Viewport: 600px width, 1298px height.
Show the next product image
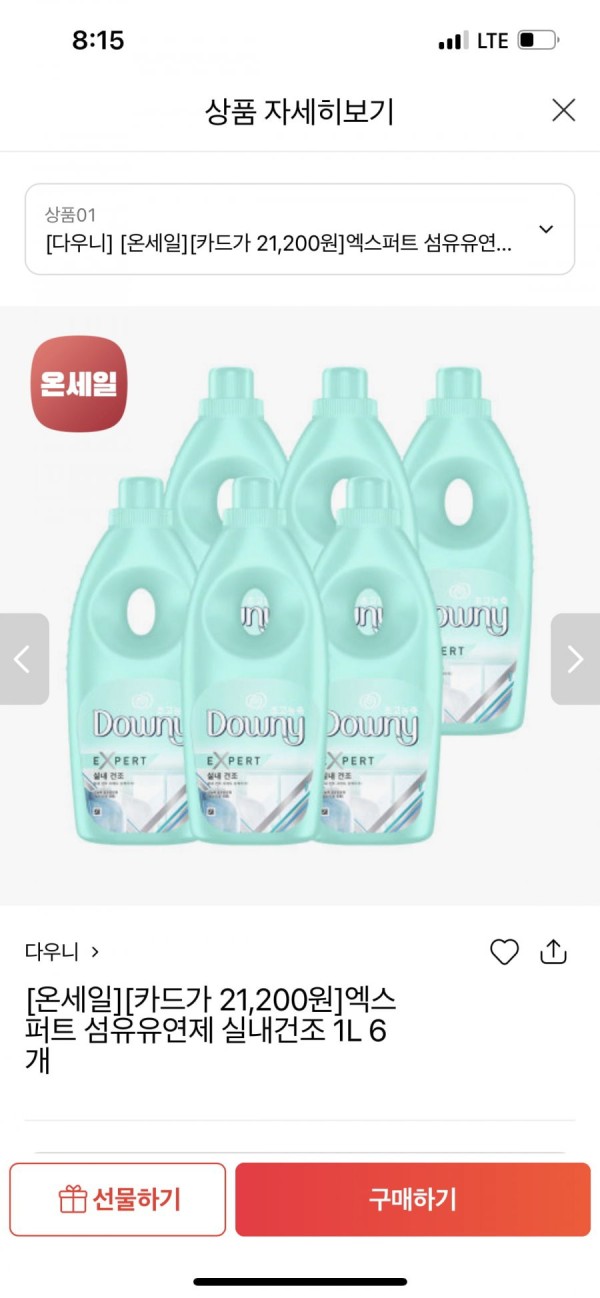point(575,659)
